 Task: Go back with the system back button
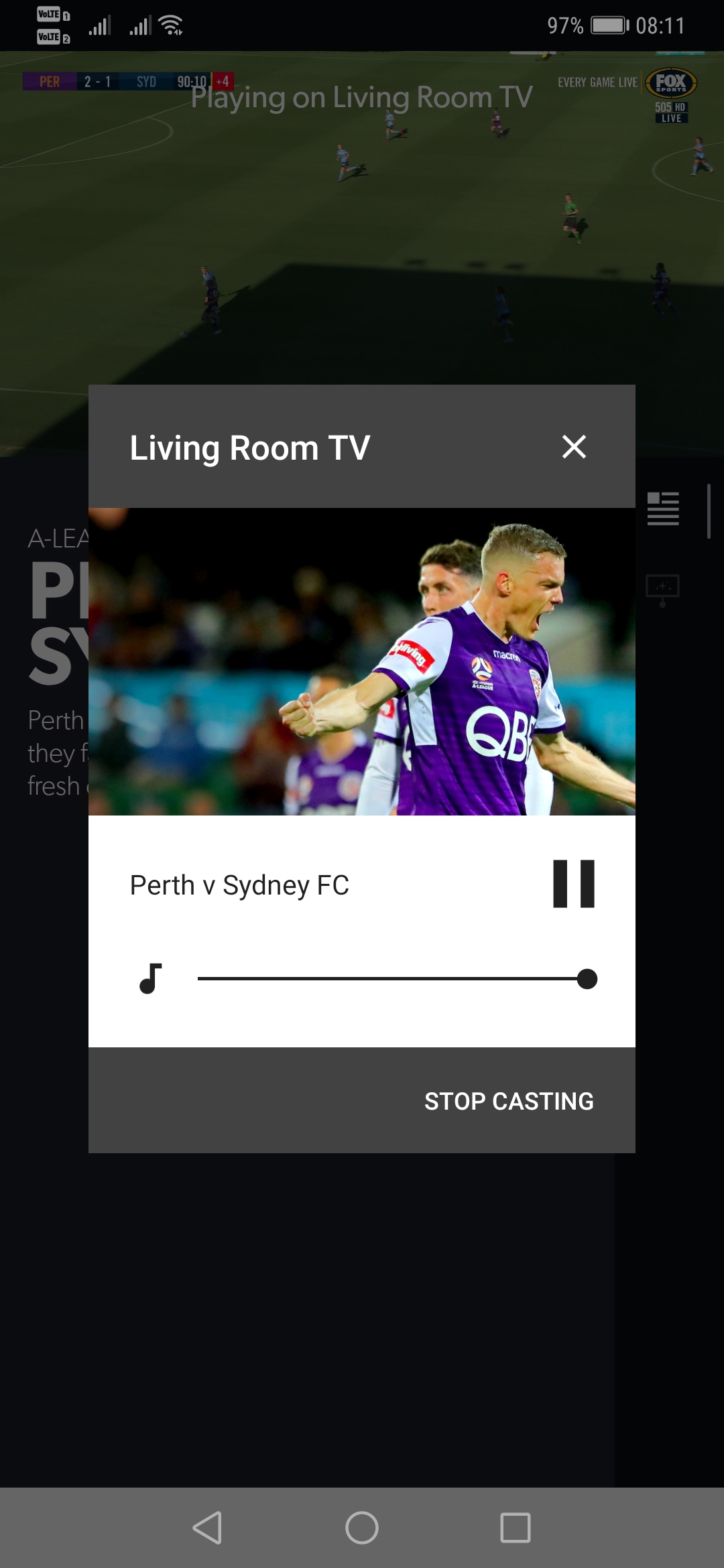pyautogui.click(x=207, y=1528)
